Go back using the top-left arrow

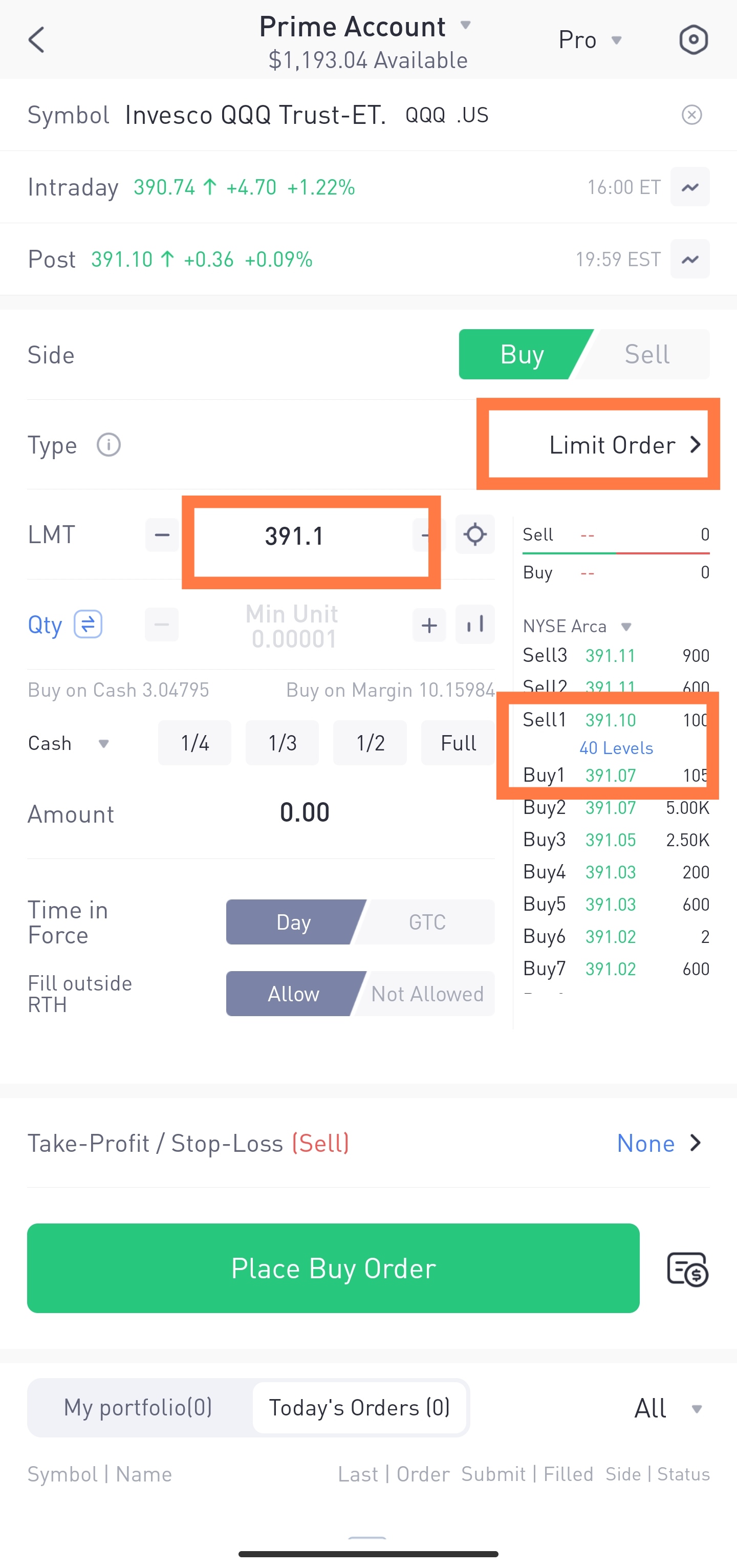[36, 40]
